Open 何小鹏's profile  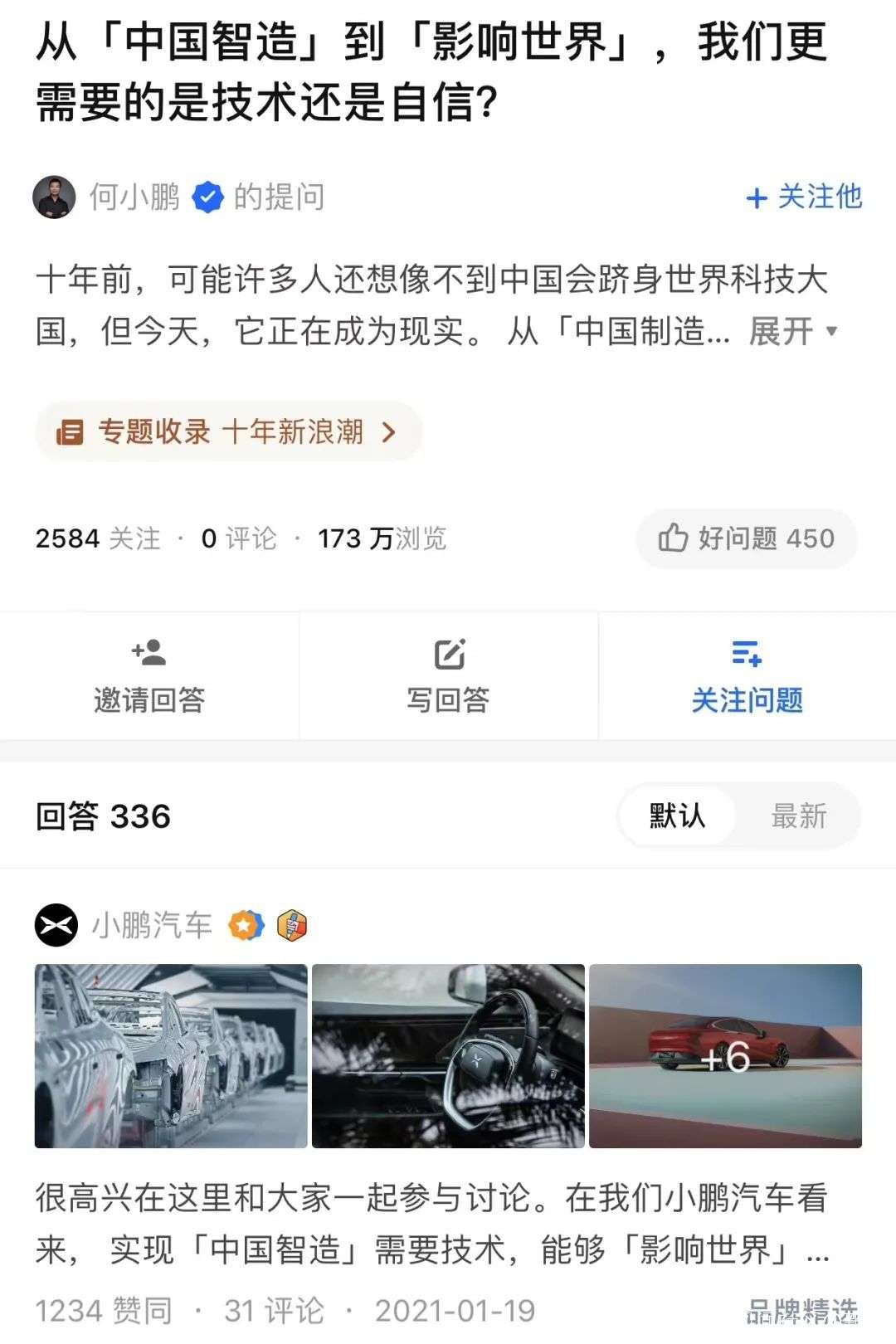133,197
